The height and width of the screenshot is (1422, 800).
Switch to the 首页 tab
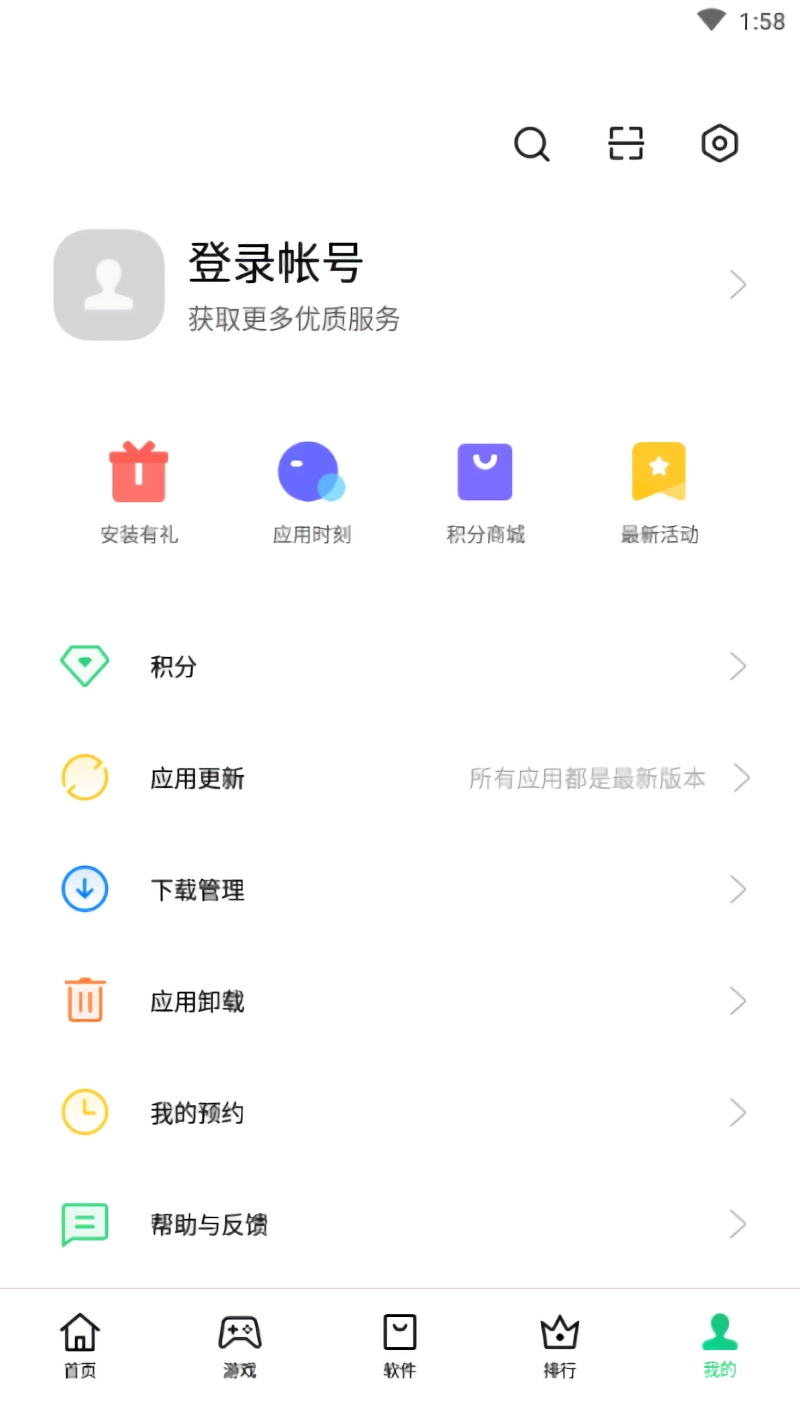coord(80,1346)
